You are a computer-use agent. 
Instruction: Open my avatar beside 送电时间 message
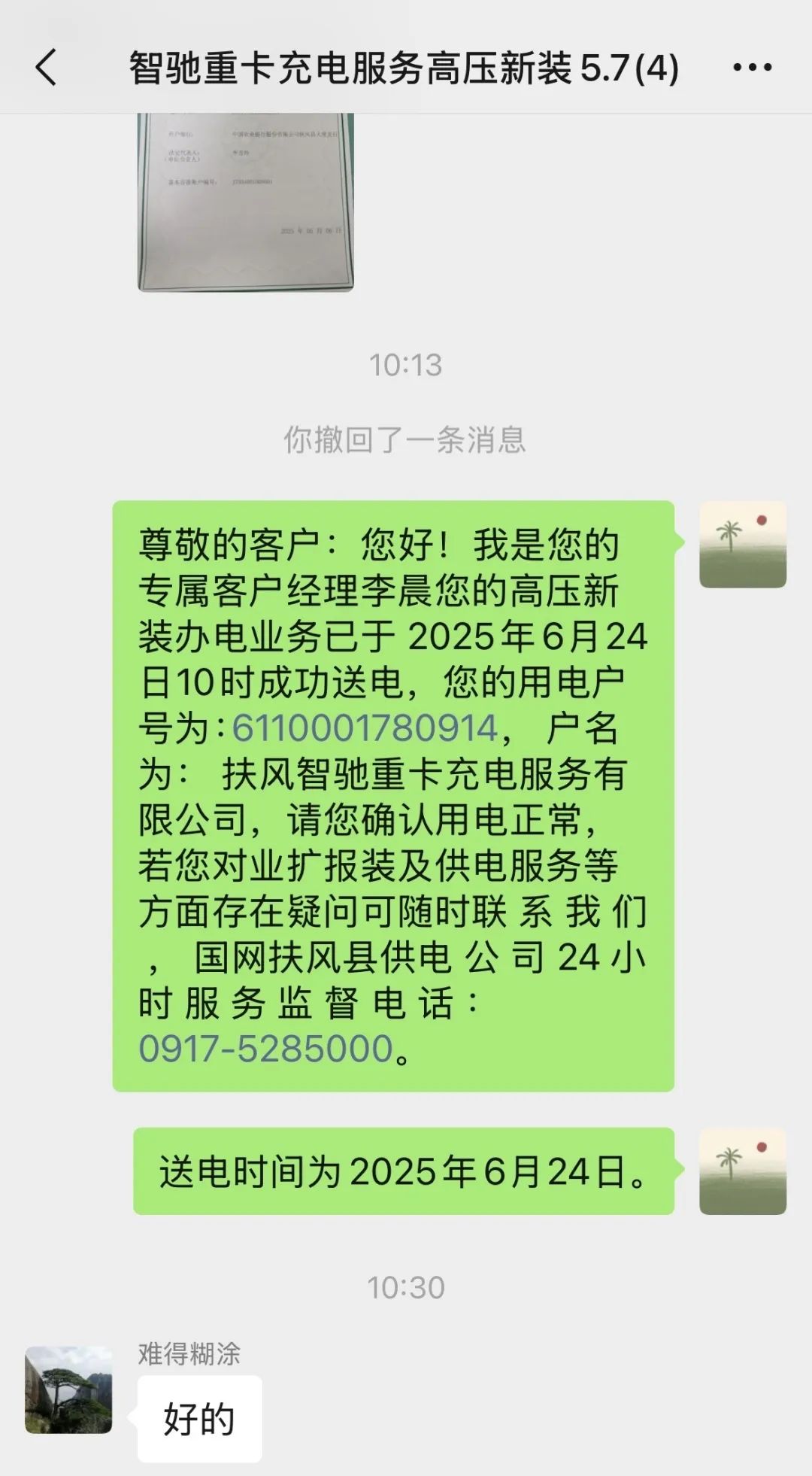742,1171
